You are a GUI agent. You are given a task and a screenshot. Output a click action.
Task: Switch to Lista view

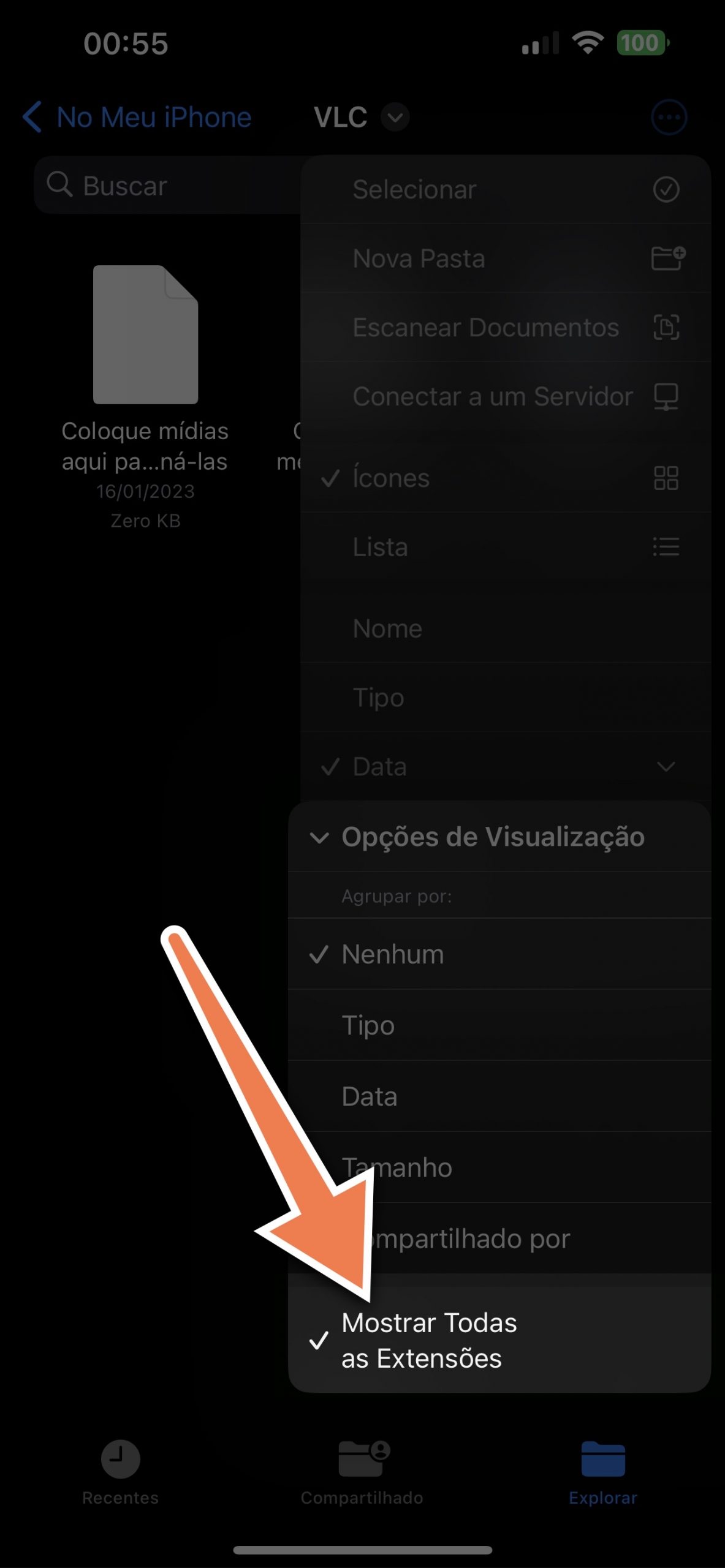(506, 546)
